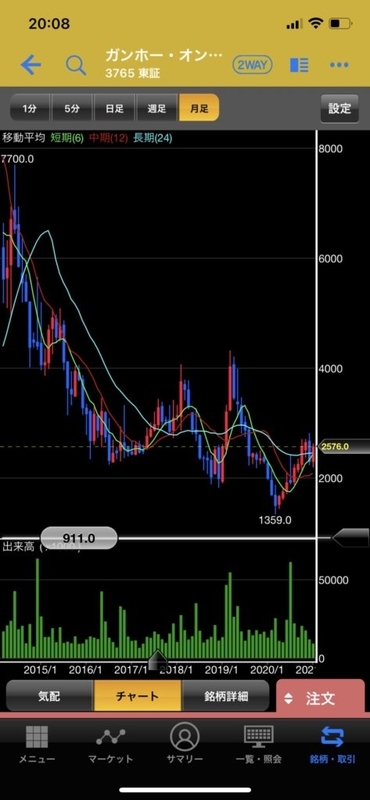Go back with the arrow icon
Image resolution: width=370 pixels, height=800 pixels.
31,65
